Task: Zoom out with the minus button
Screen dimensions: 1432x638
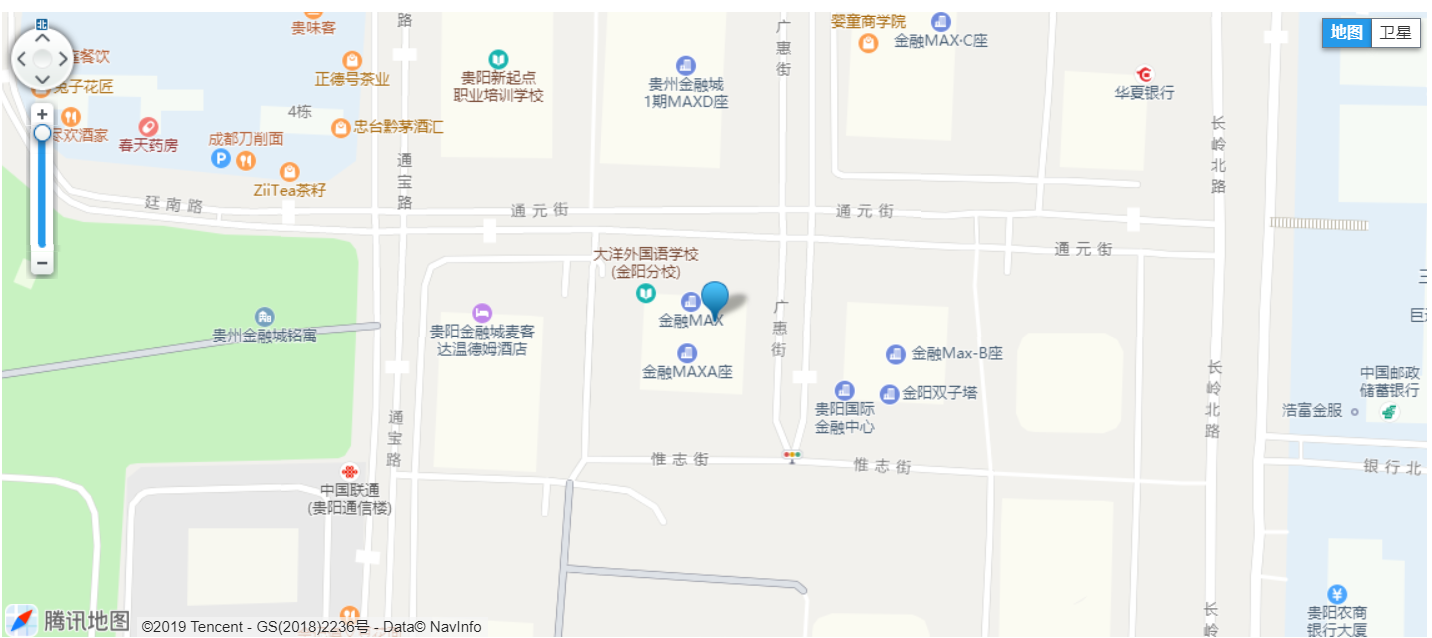Action: point(42,264)
